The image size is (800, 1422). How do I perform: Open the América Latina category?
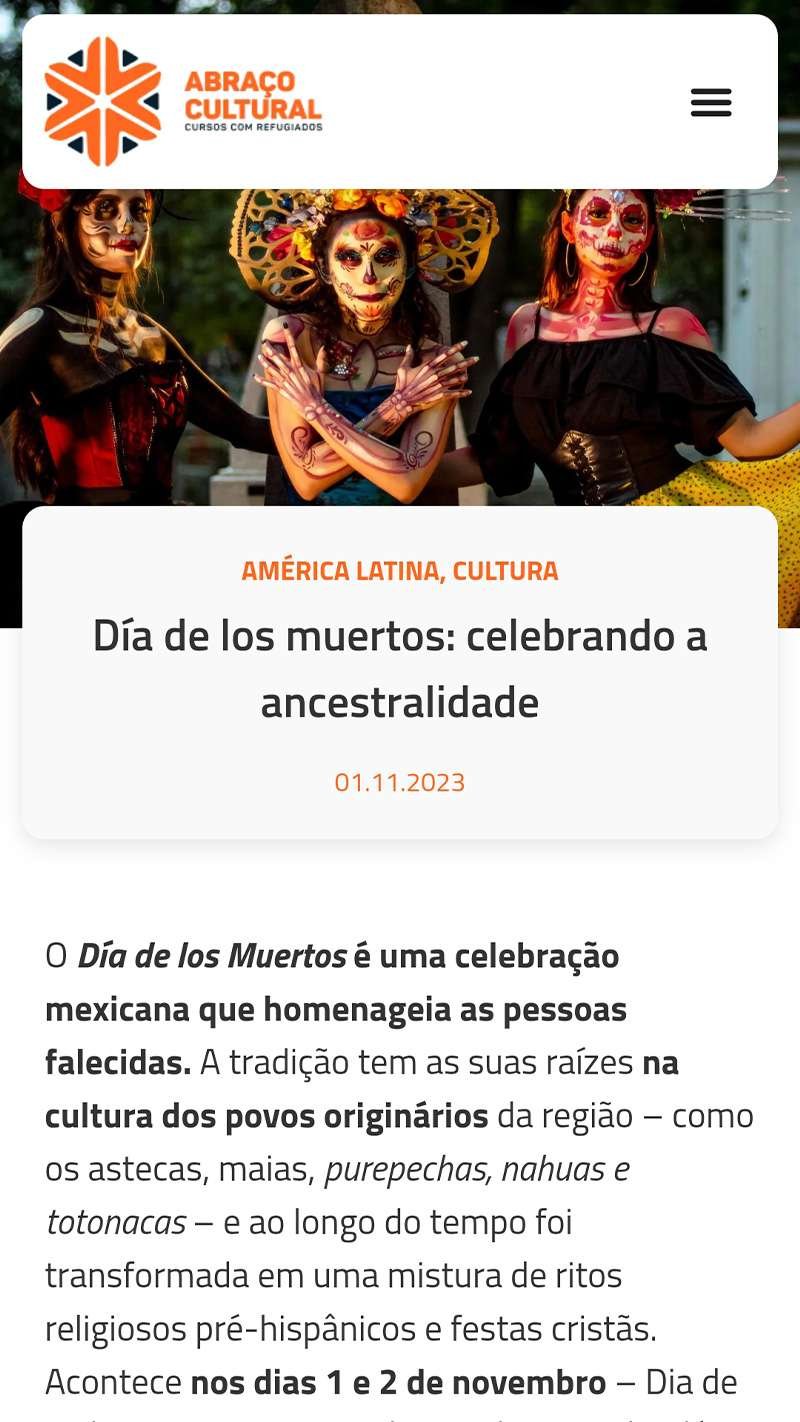coord(340,571)
